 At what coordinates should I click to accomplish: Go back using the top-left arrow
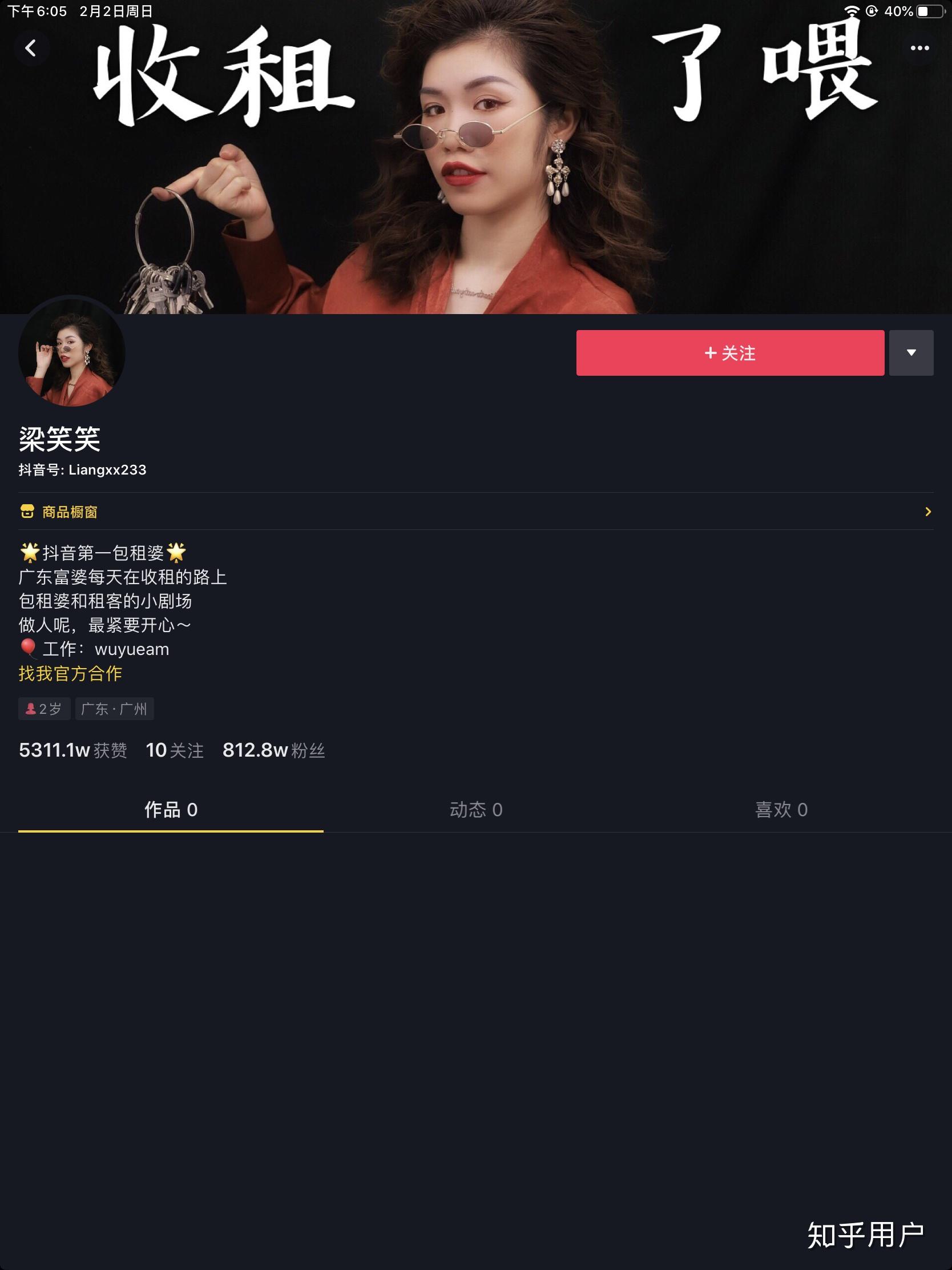point(31,48)
